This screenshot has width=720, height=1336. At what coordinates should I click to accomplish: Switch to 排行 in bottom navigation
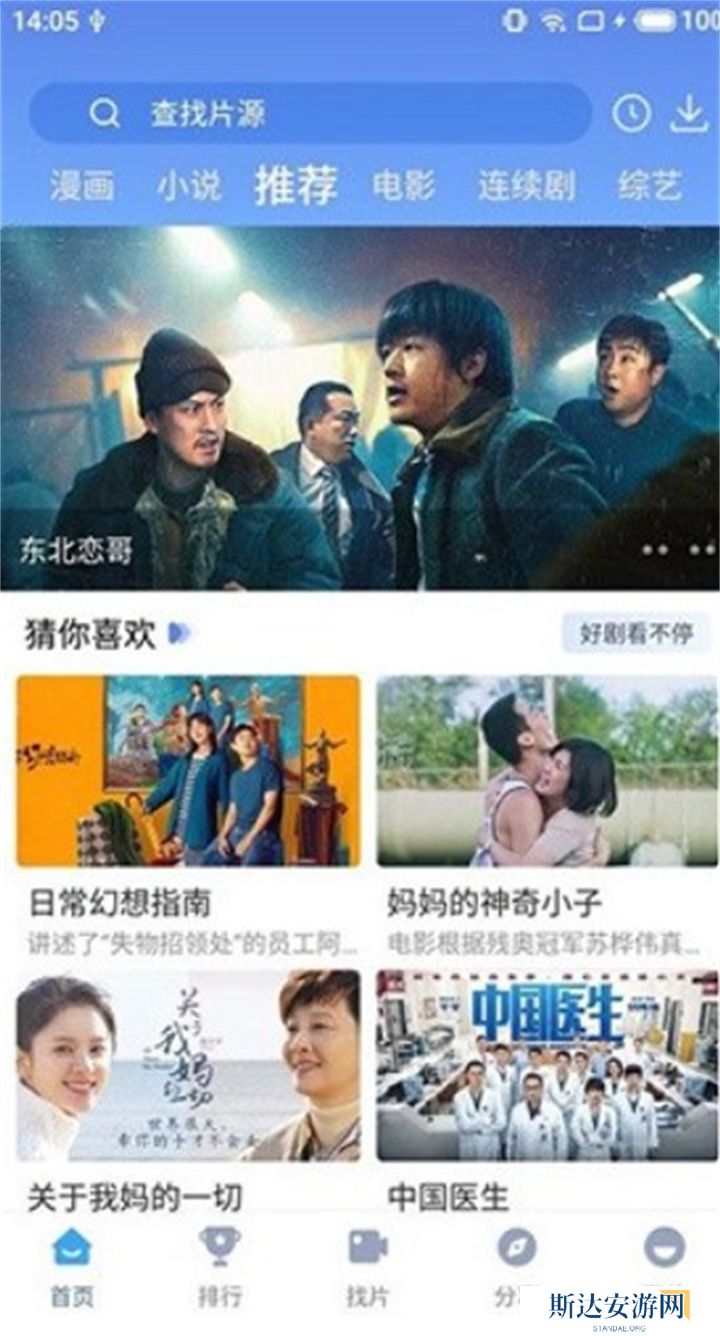tap(219, 1267)
